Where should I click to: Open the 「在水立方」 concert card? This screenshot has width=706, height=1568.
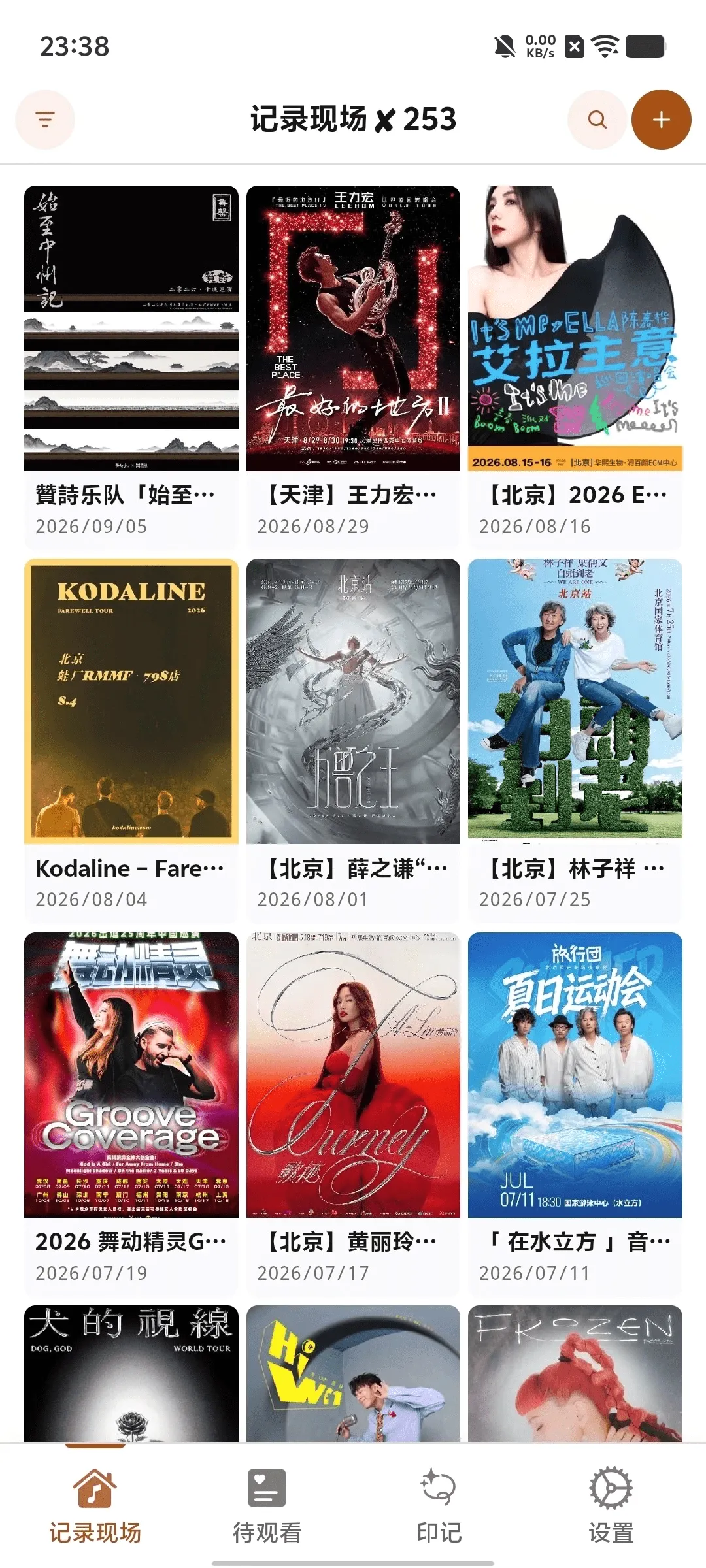(575, 1114)
